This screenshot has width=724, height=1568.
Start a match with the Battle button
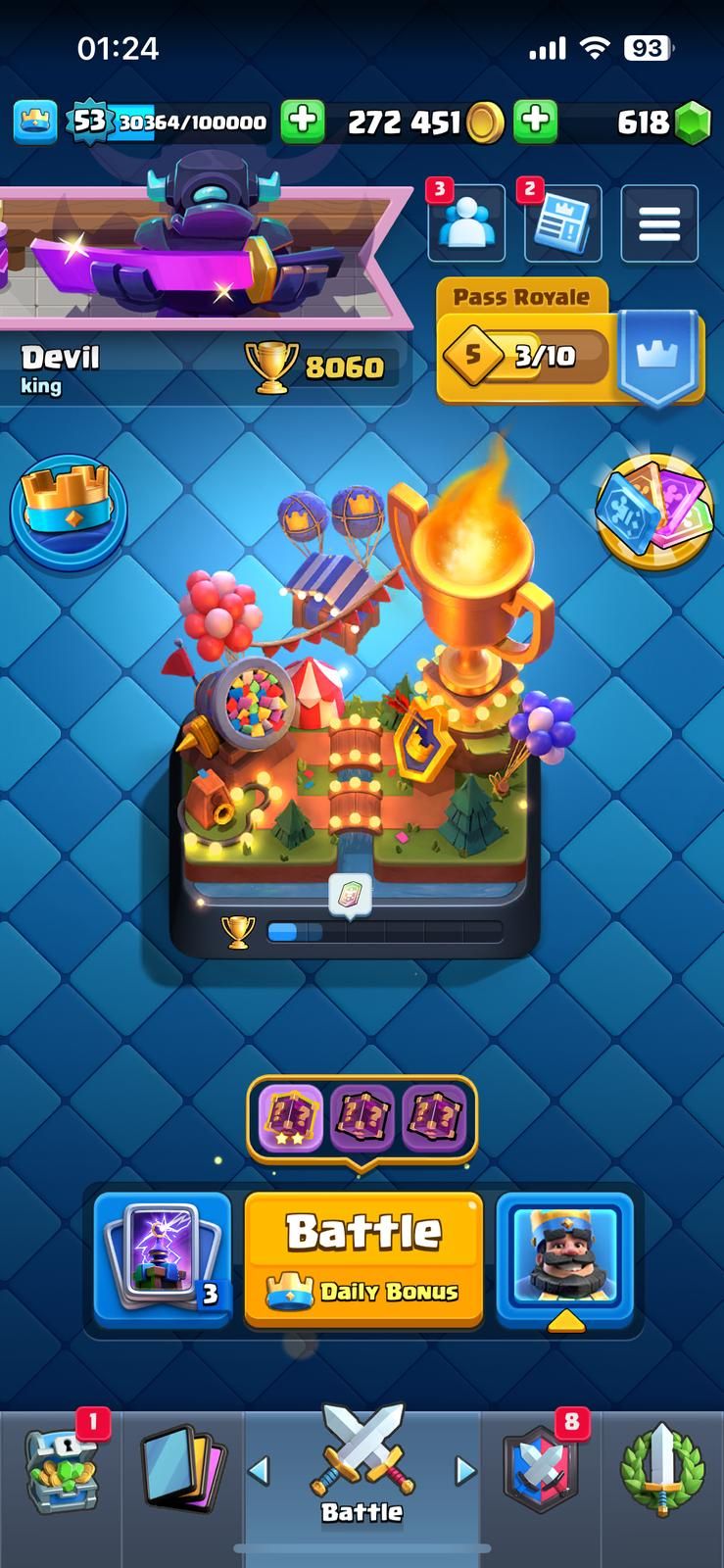pyautogui.click(x=363, y=1259)
